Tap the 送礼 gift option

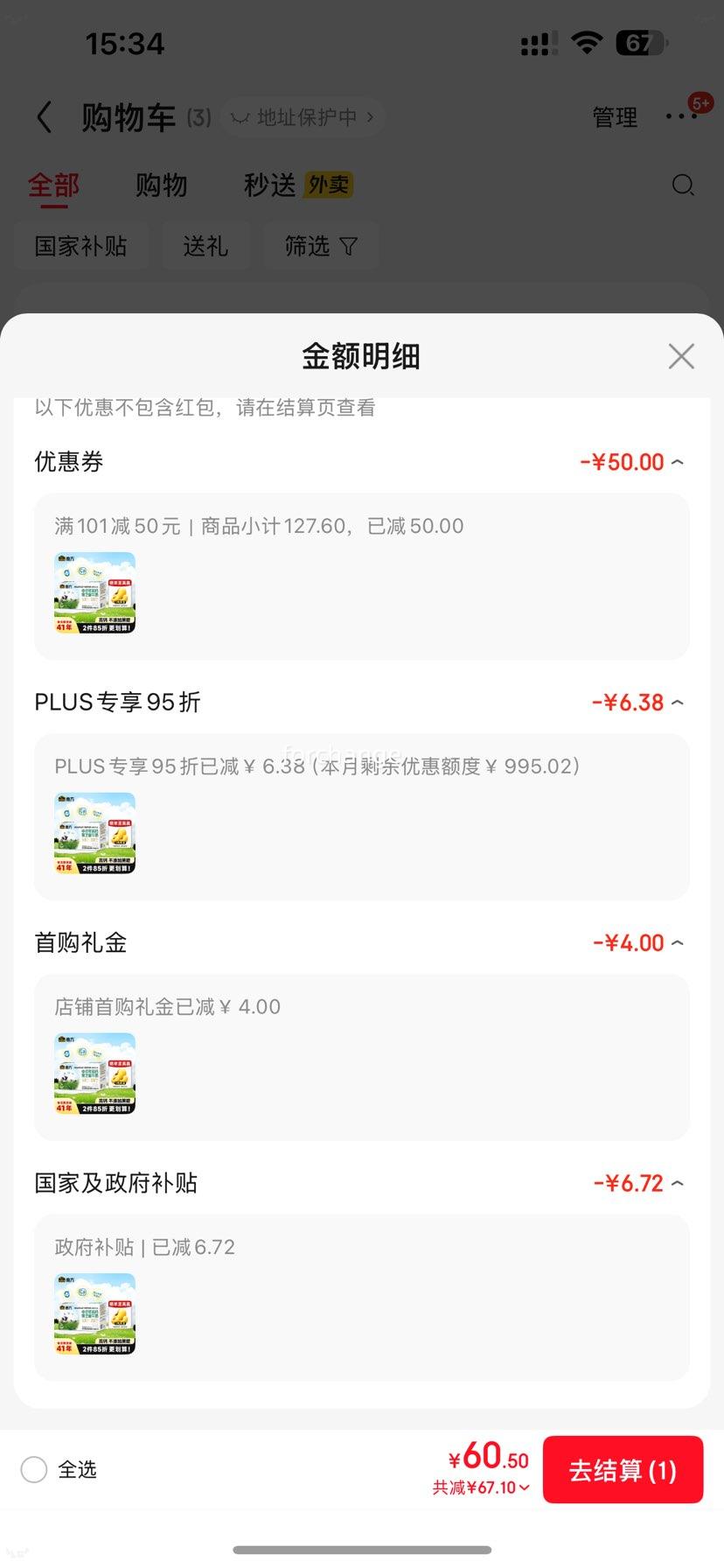(x=205, y=246)
